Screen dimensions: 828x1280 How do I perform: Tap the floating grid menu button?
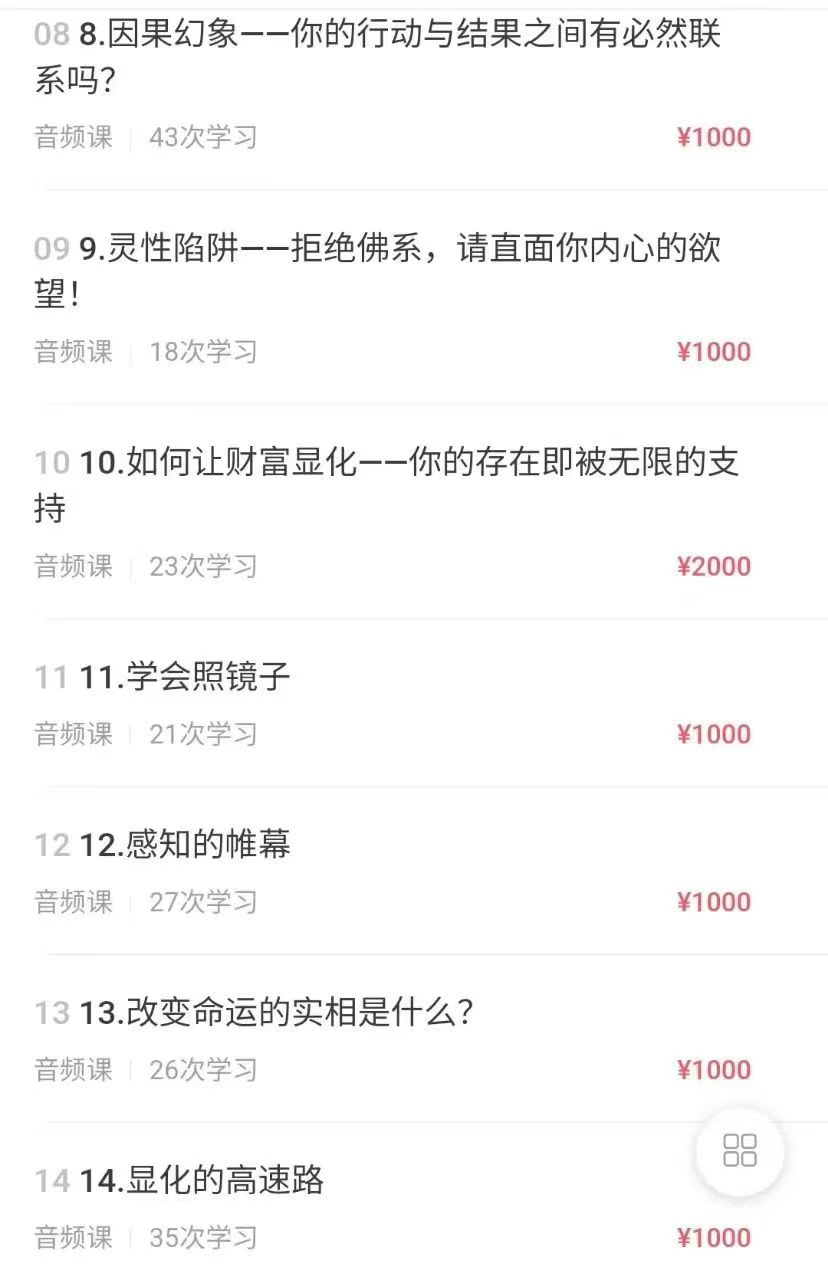[740, 1150]
